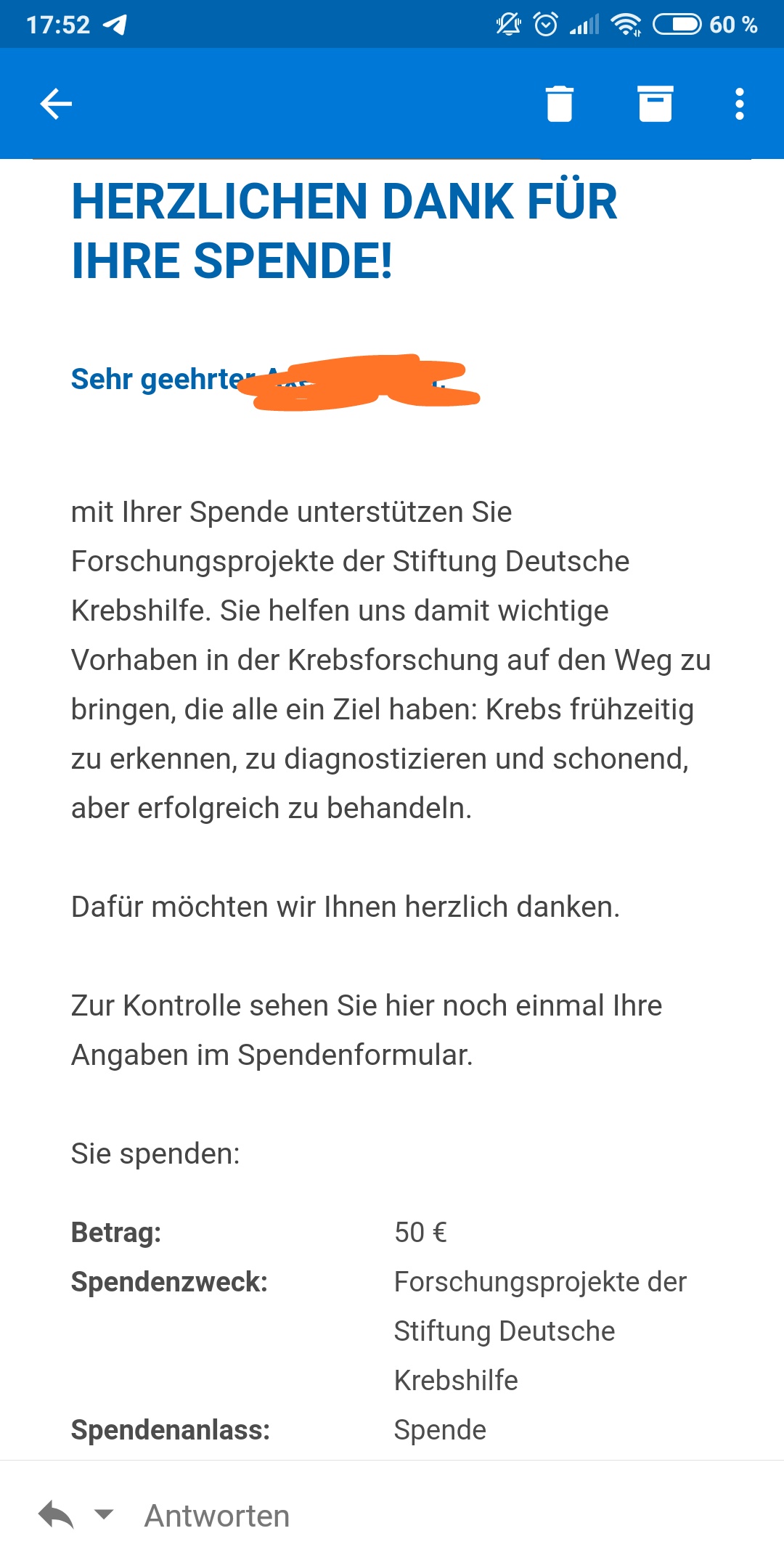Delete this email with the trash icon
Screen dimensions: 784x1568
[559, 103]
